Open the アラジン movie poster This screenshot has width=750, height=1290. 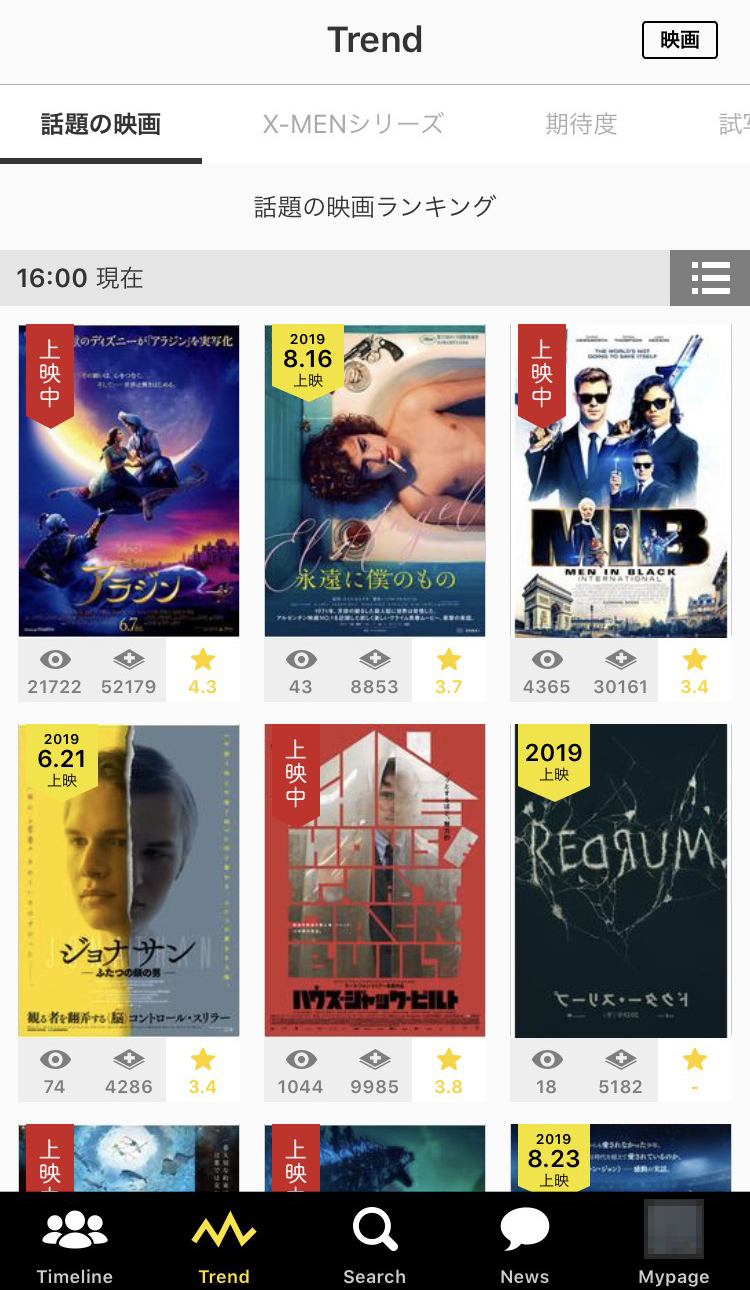click(x=129, y=480)
